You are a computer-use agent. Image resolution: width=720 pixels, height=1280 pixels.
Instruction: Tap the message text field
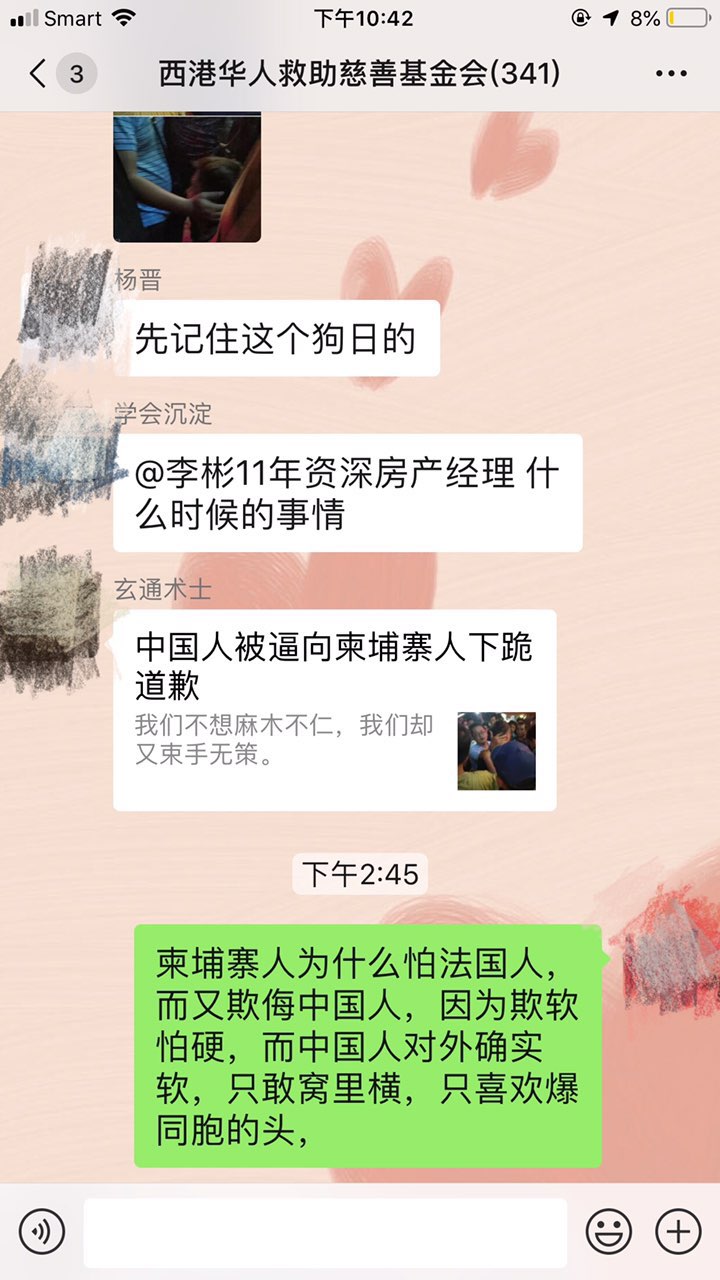[x=325, y=1231]
